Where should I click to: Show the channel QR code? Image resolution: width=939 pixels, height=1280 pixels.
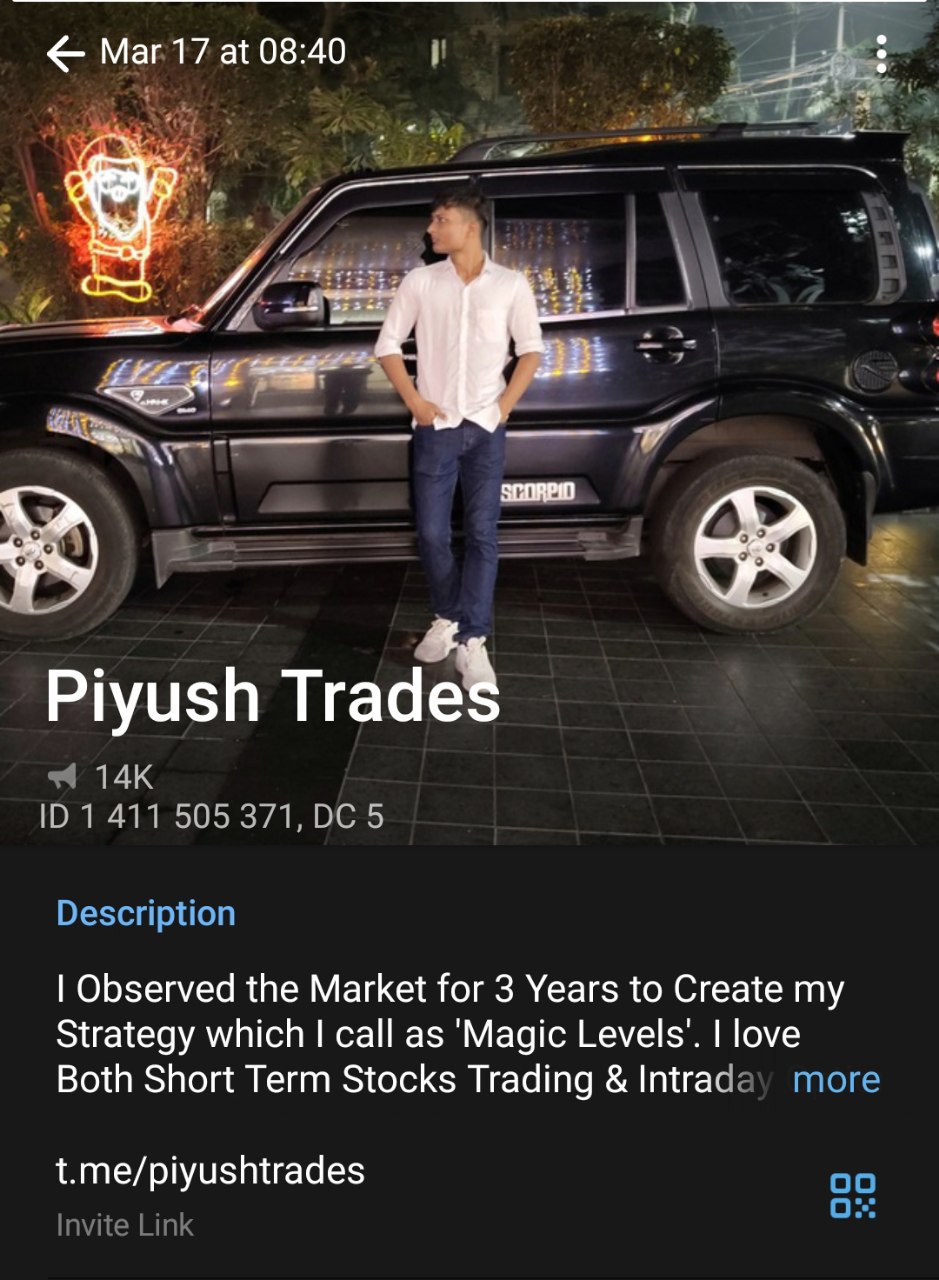click(852, 1196)
